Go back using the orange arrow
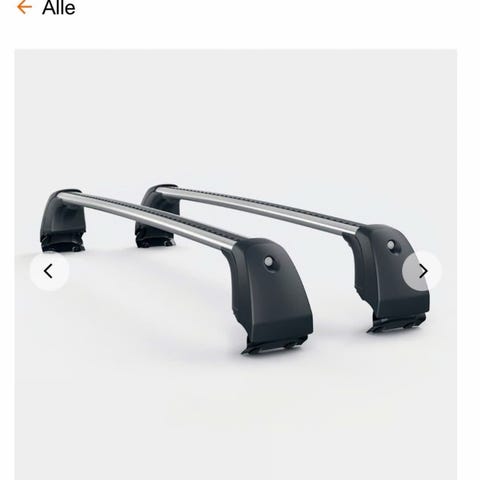The width and height of the screenshot is (480, 480). (x=24, y=7)
